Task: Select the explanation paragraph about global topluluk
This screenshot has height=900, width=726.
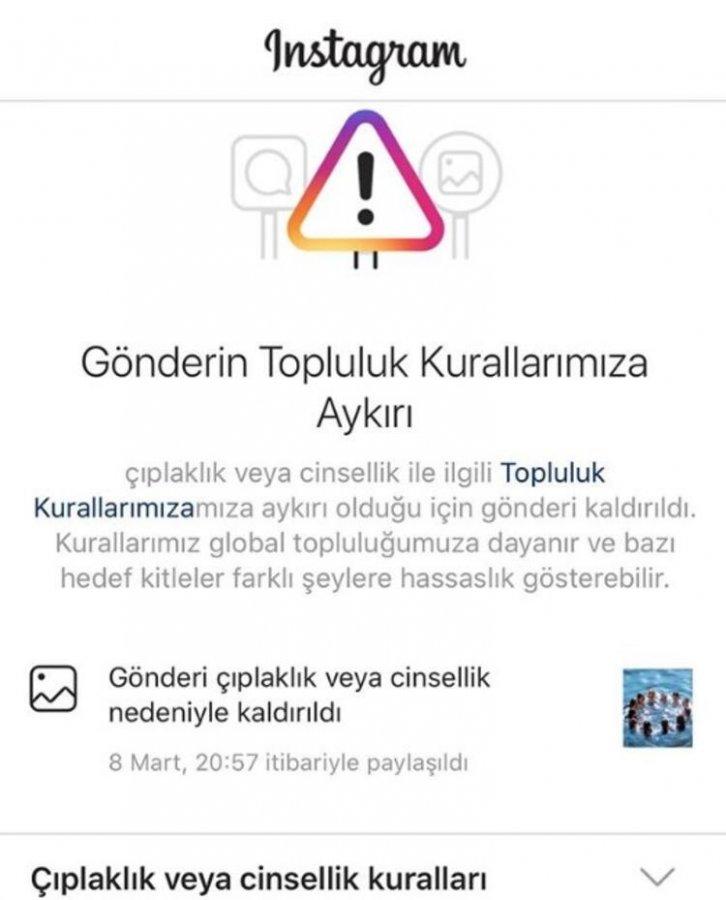Action: click(x=363, y=557)
